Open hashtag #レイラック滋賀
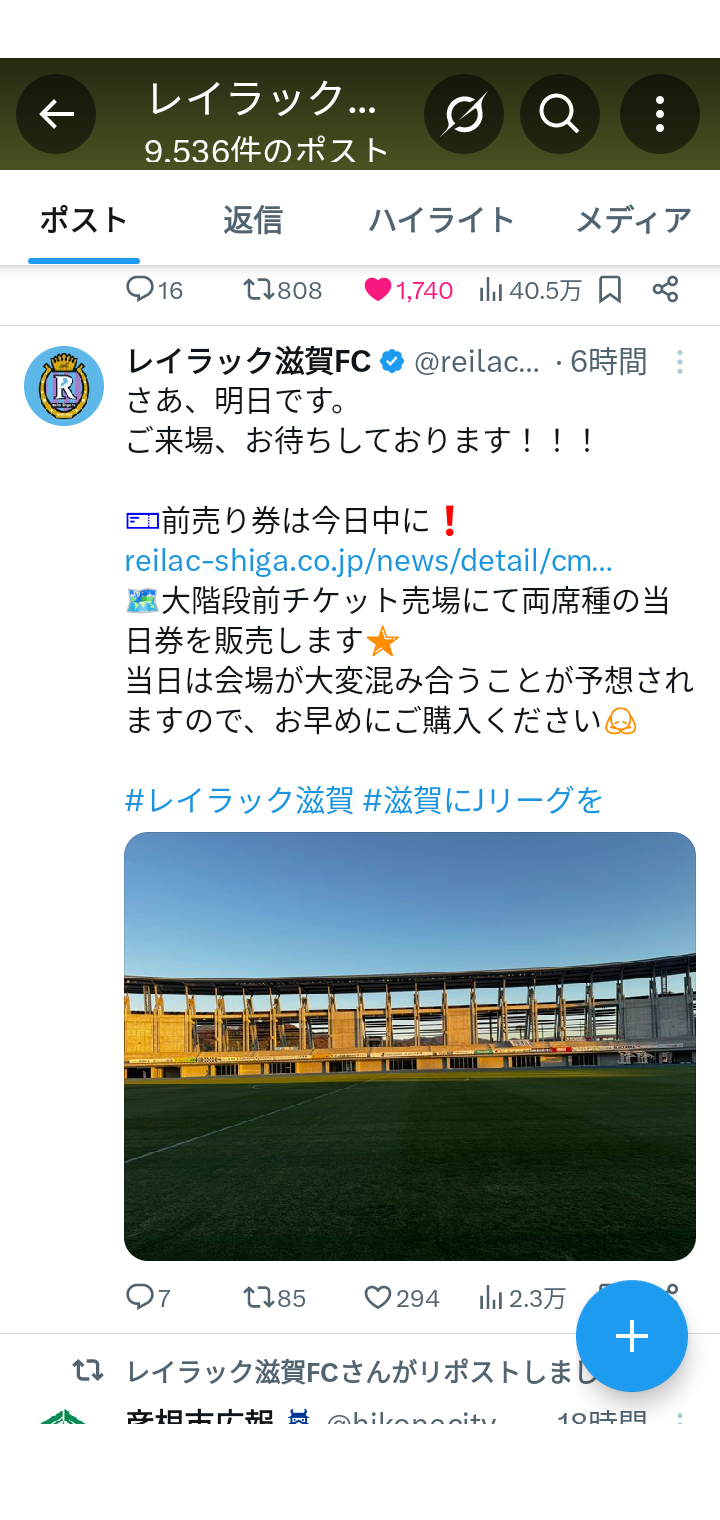720x1520 pixels. 239,800
